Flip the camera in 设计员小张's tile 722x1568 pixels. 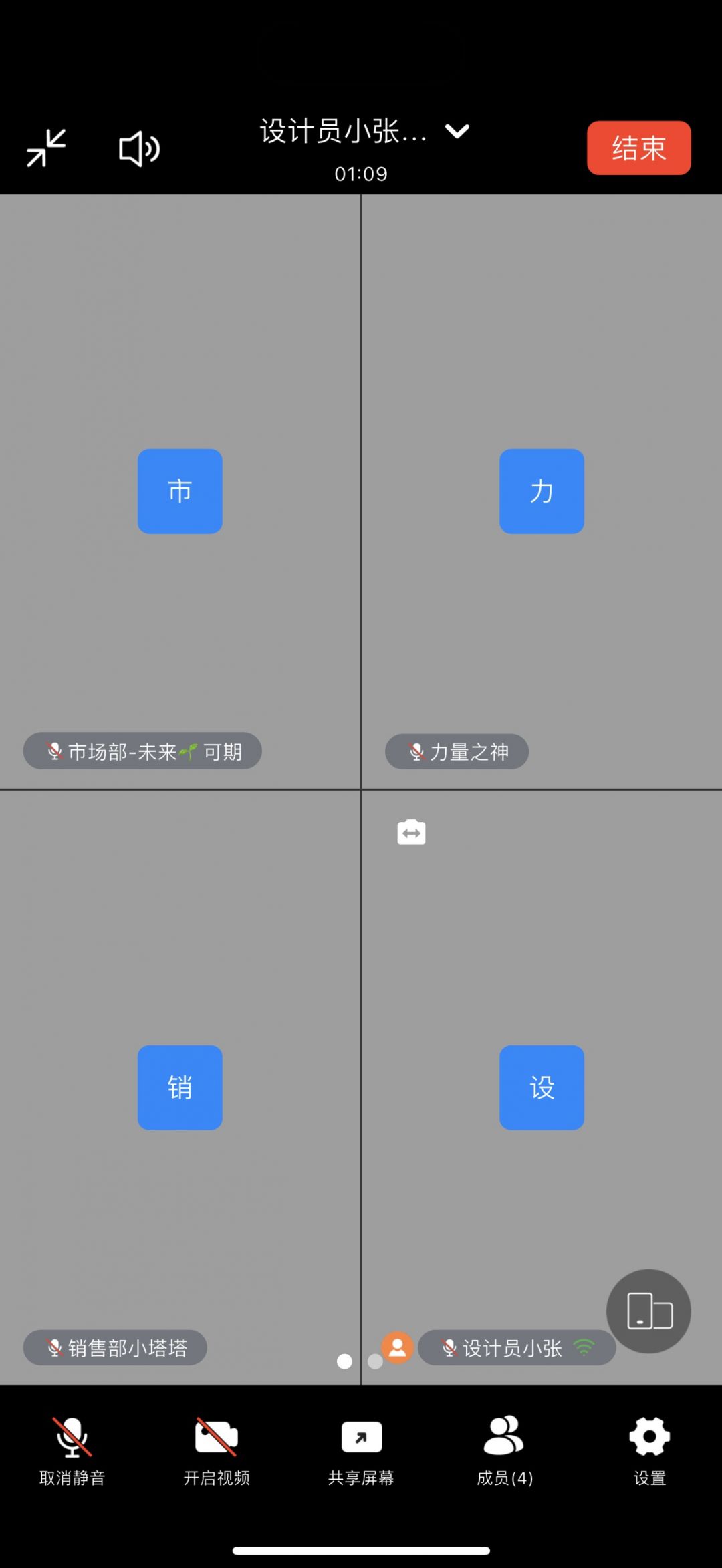(x=411, y=832)
